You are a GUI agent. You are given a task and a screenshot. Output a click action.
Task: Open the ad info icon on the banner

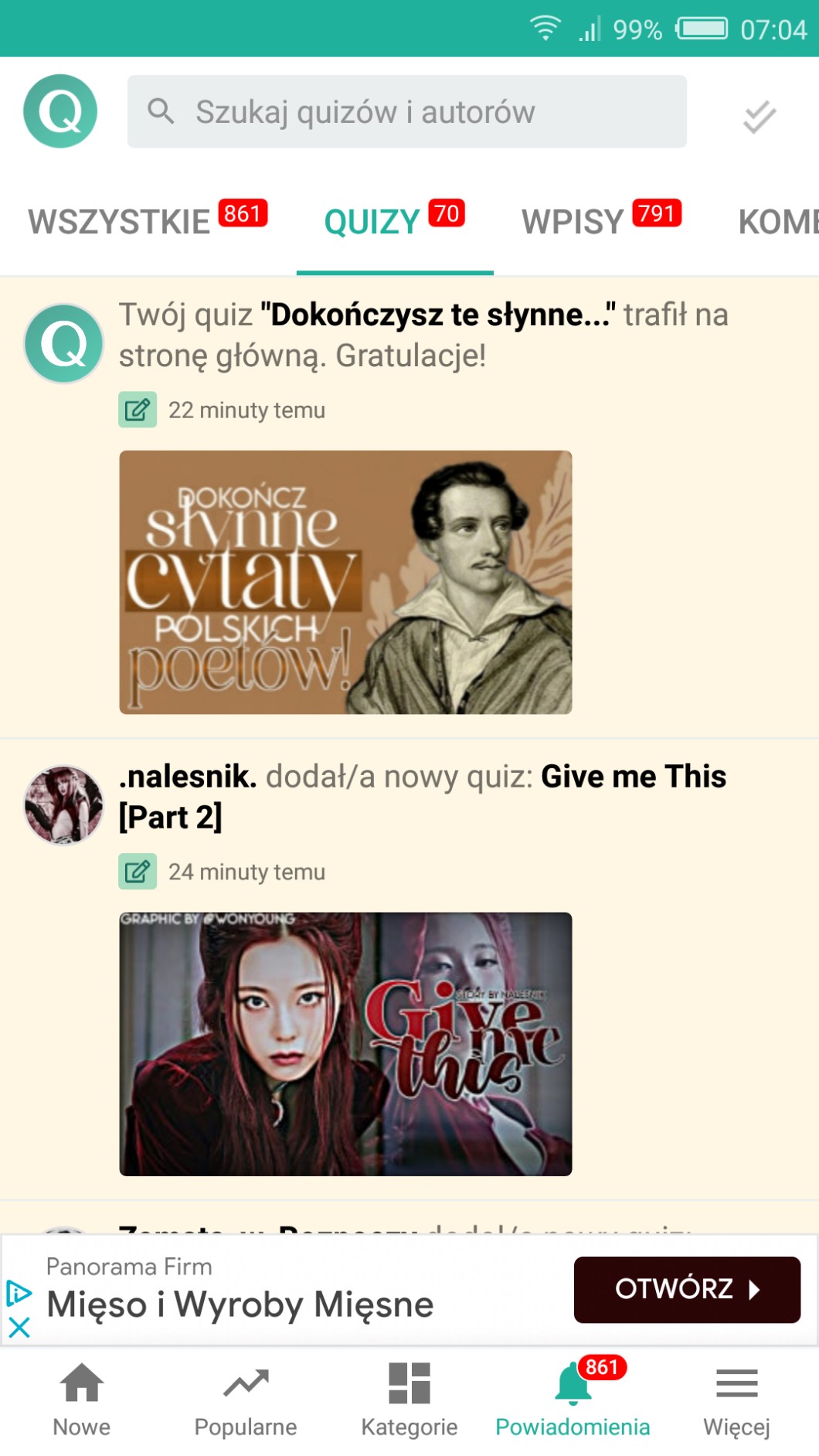[x=19, y=1293]
